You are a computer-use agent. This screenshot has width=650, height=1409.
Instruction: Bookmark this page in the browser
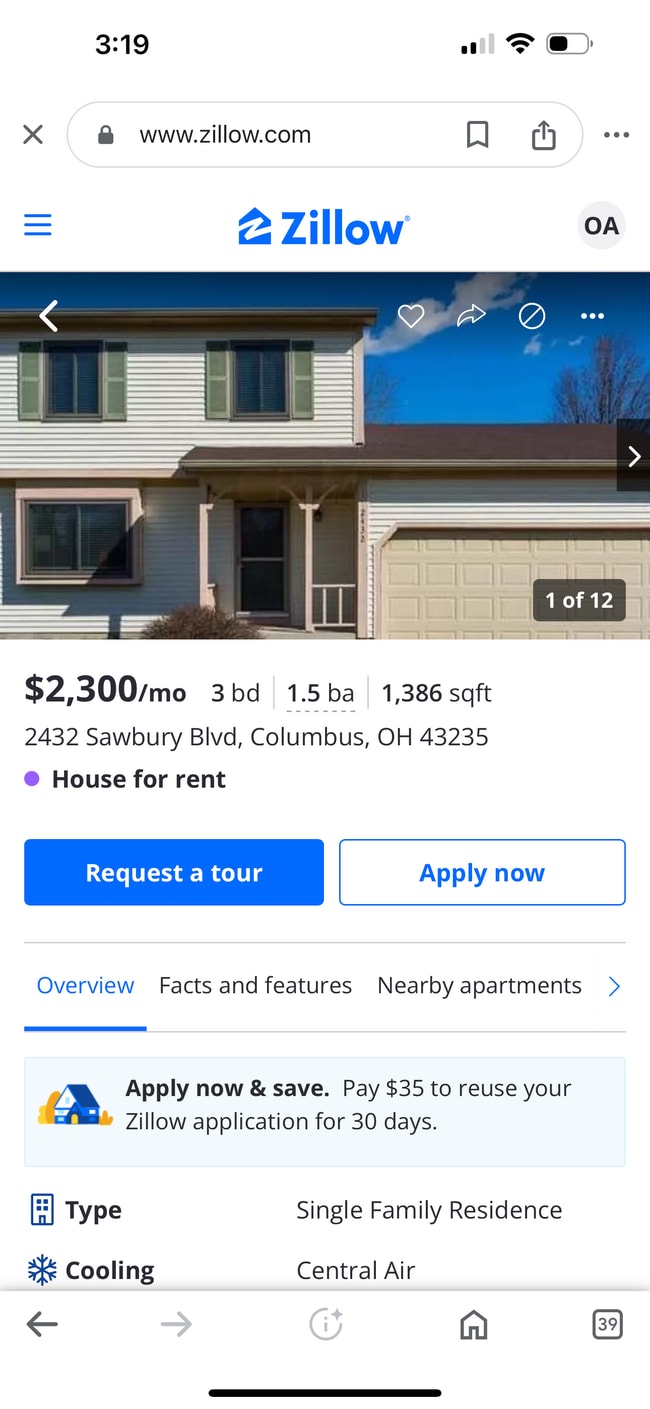(478, 134)
